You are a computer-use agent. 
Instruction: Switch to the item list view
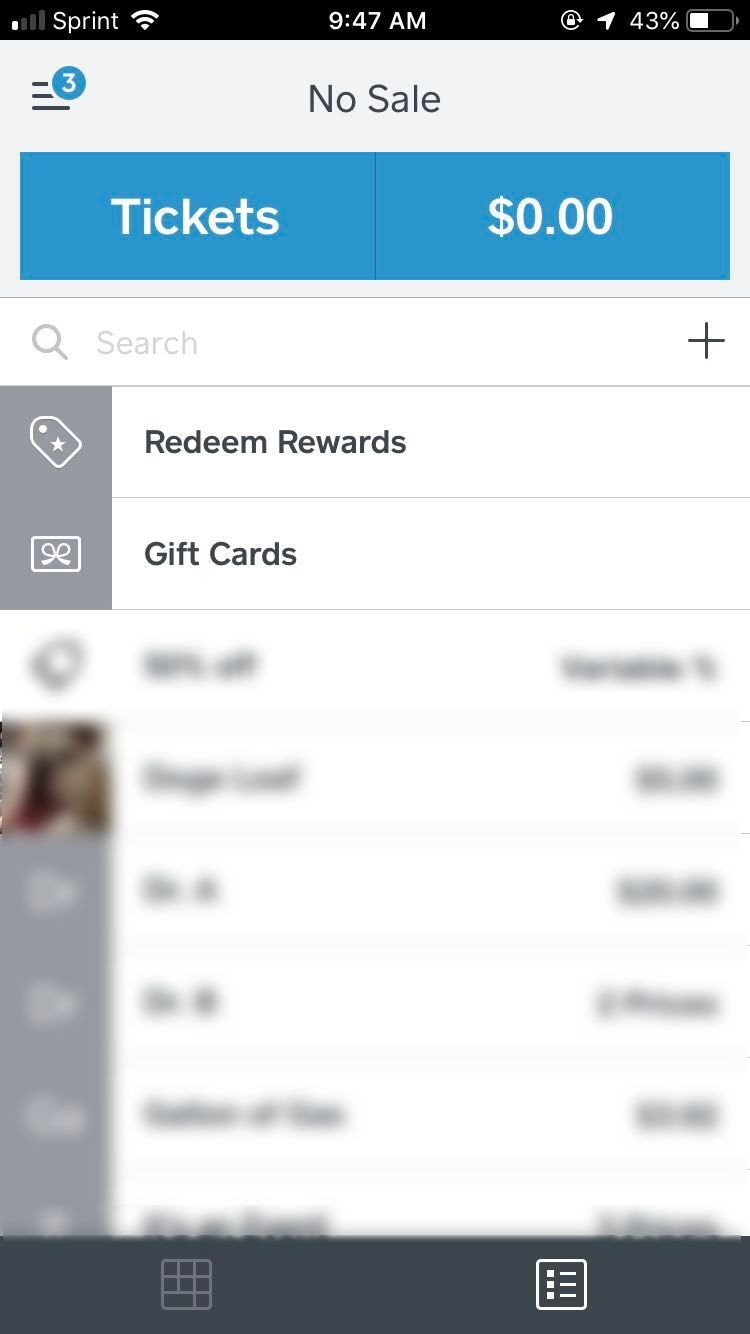[561, 1284]
